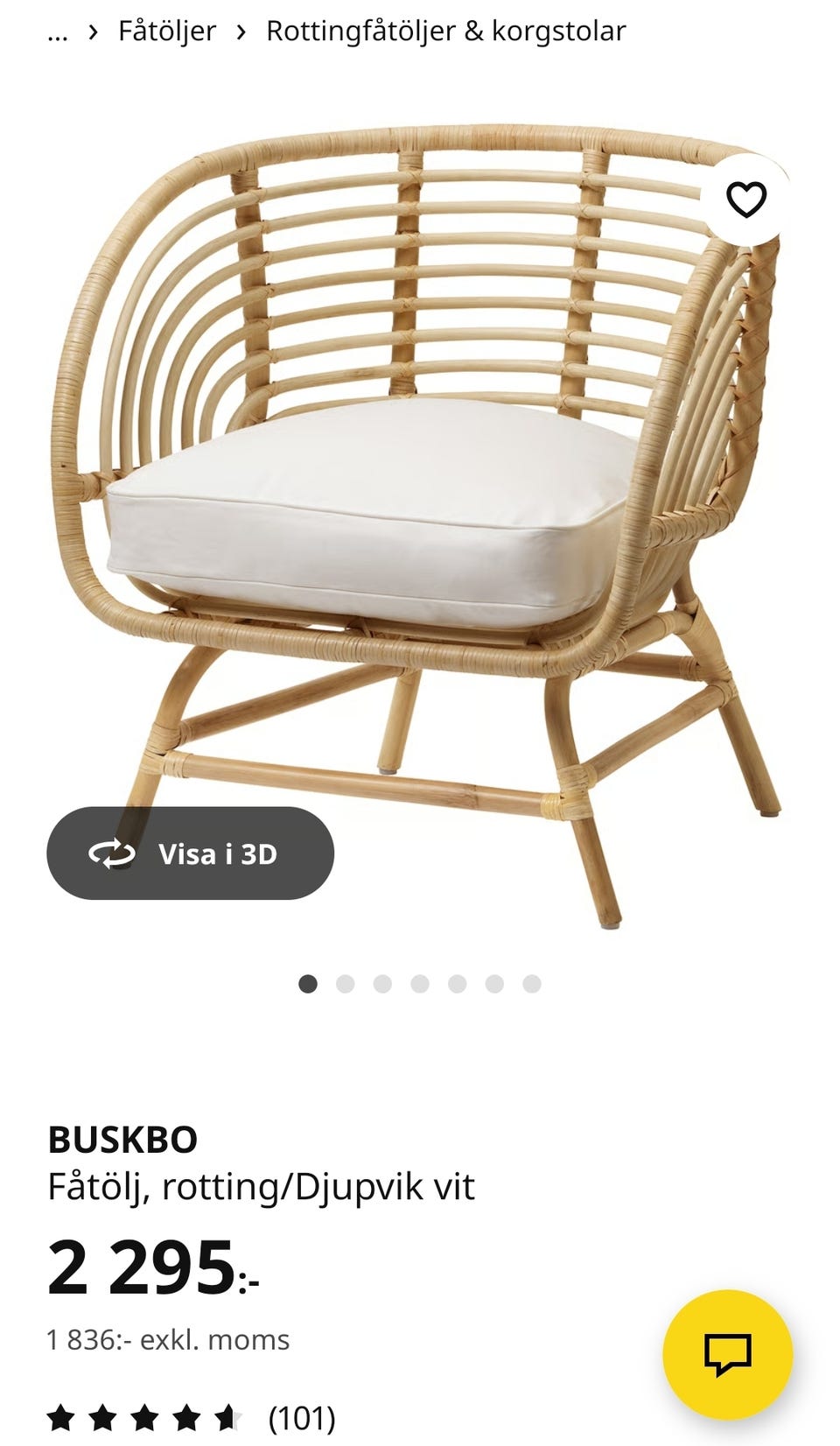Expand the collapsed breadcrumb ellipsis

58,33
